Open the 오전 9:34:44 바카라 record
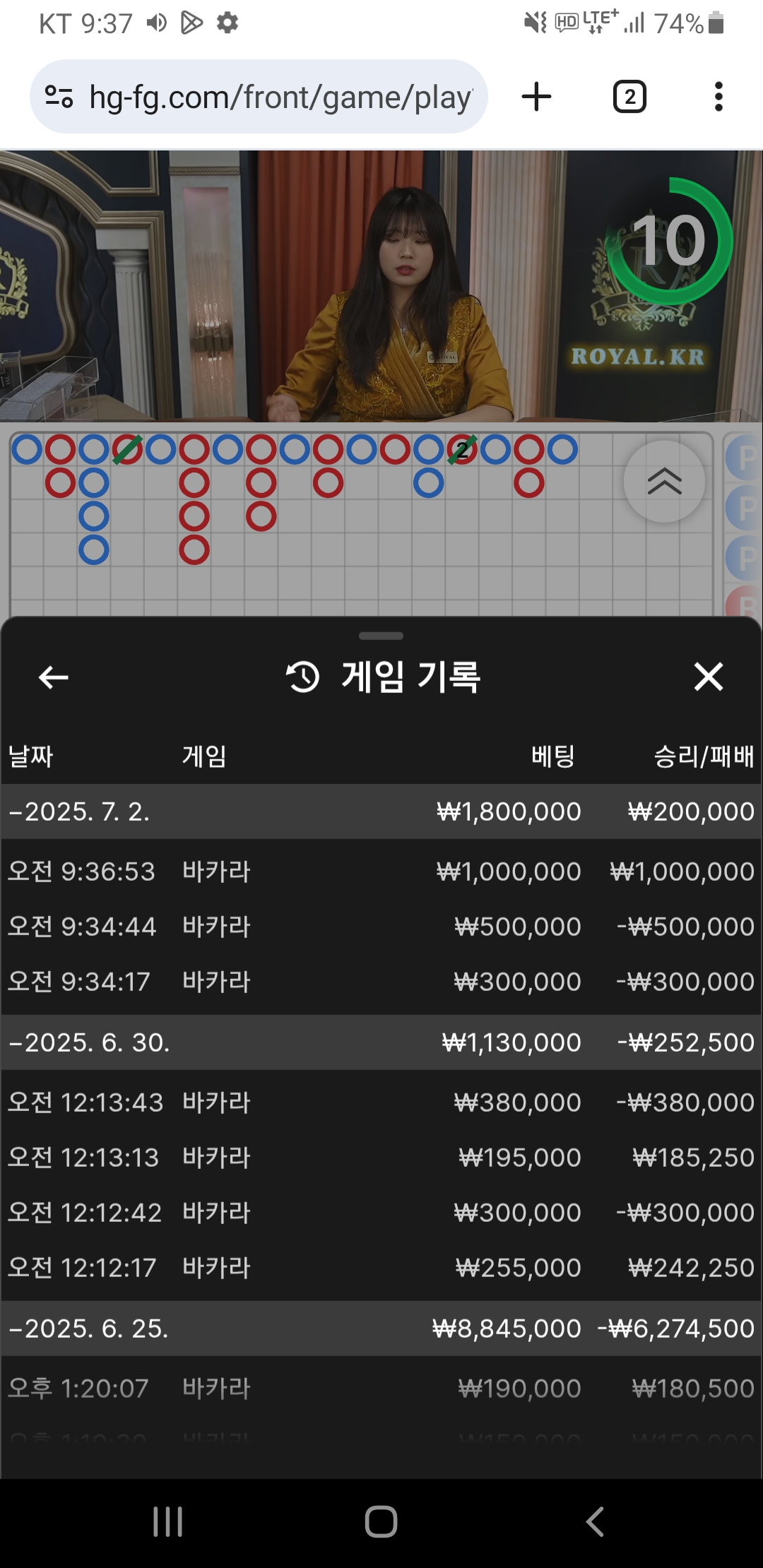Image resolution: width=763 pixels, height=1568 pixels. click(x=381, y=927)
